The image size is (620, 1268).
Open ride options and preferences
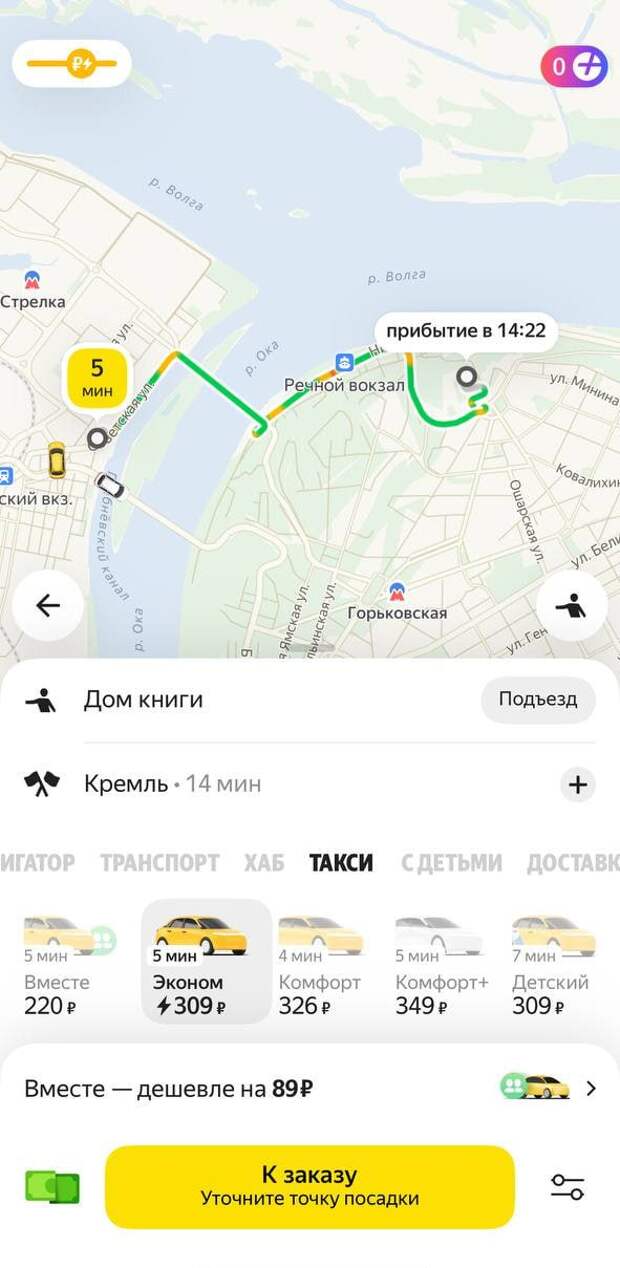click(567, 1187)
